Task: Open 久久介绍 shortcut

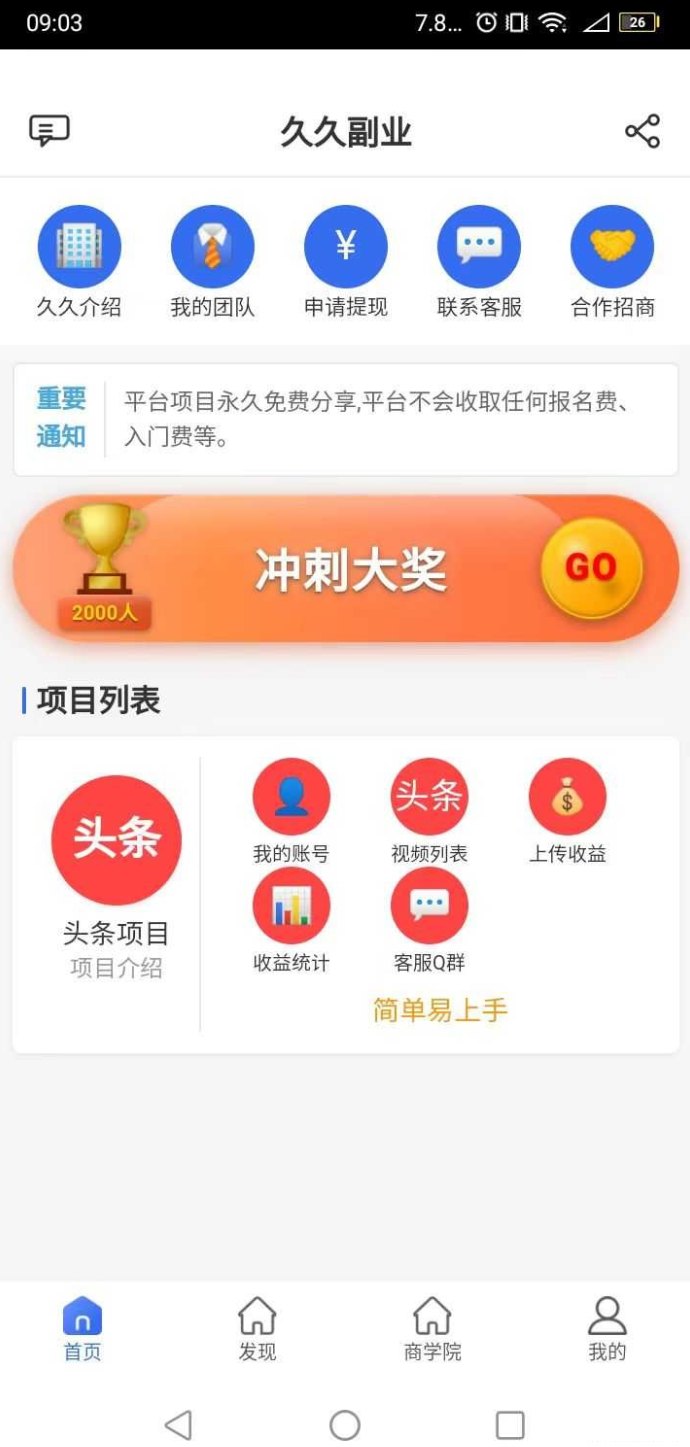Action: [x=79, y=247]
